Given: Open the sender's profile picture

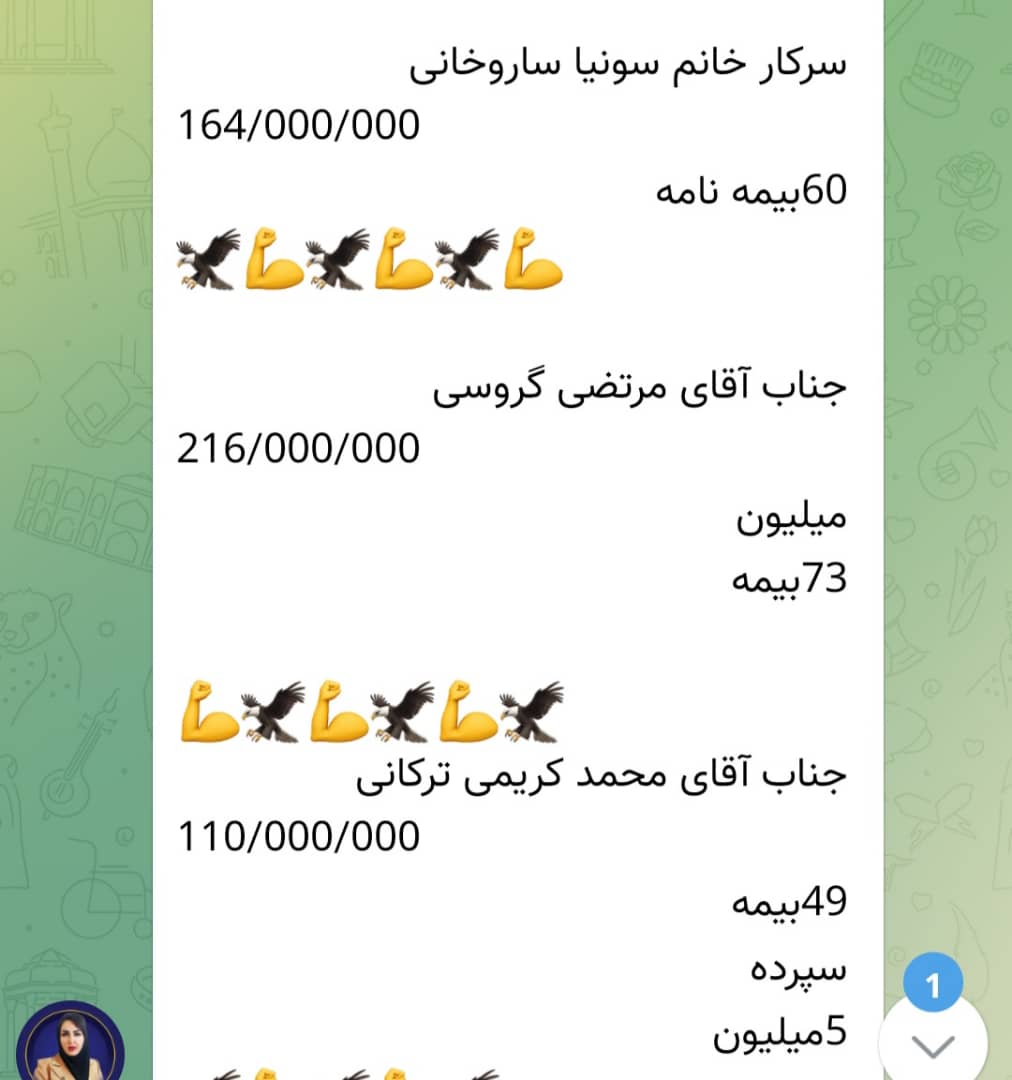Looking at the screenshot, I should click(69, 1042).
